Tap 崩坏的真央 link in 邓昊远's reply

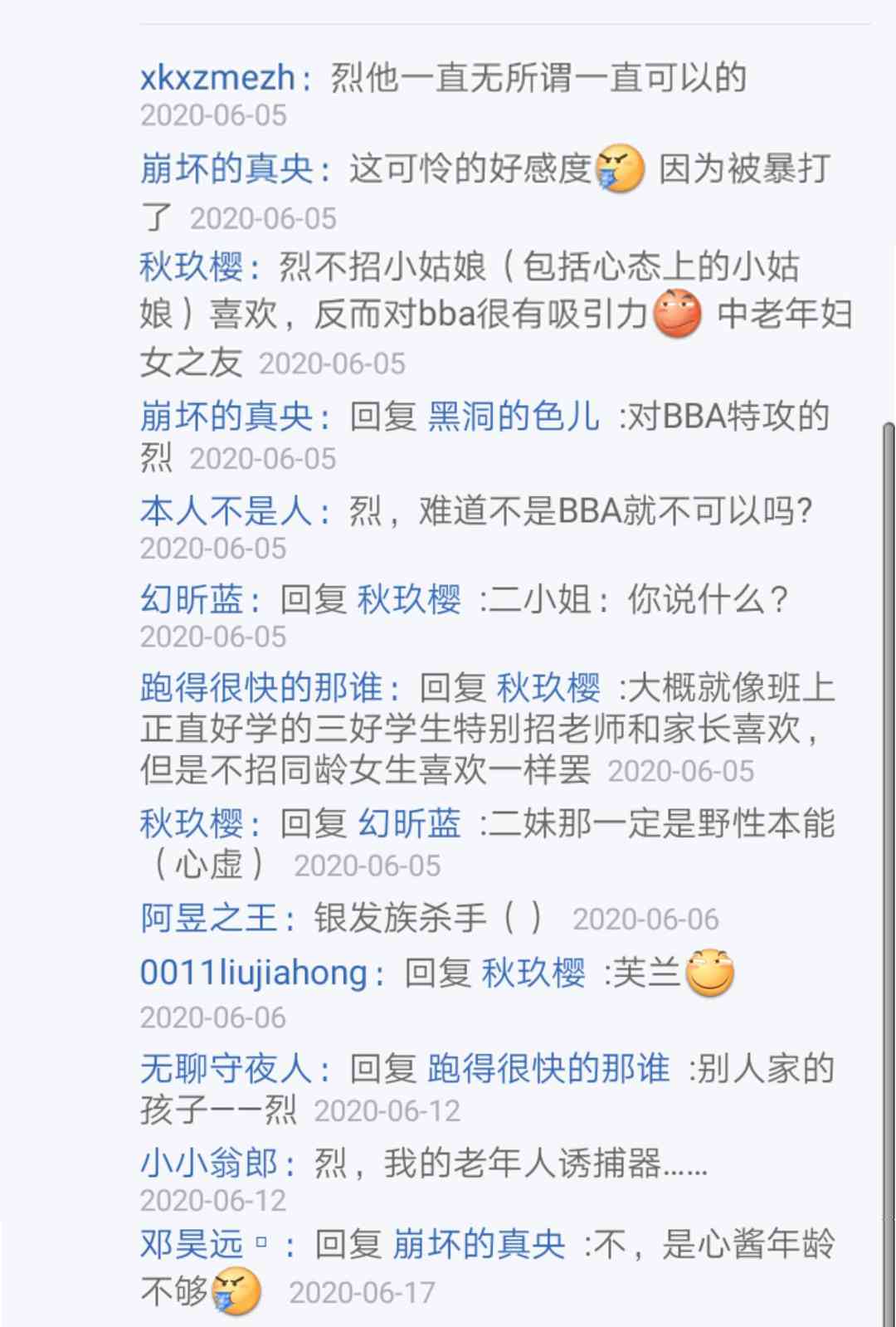479,1244
